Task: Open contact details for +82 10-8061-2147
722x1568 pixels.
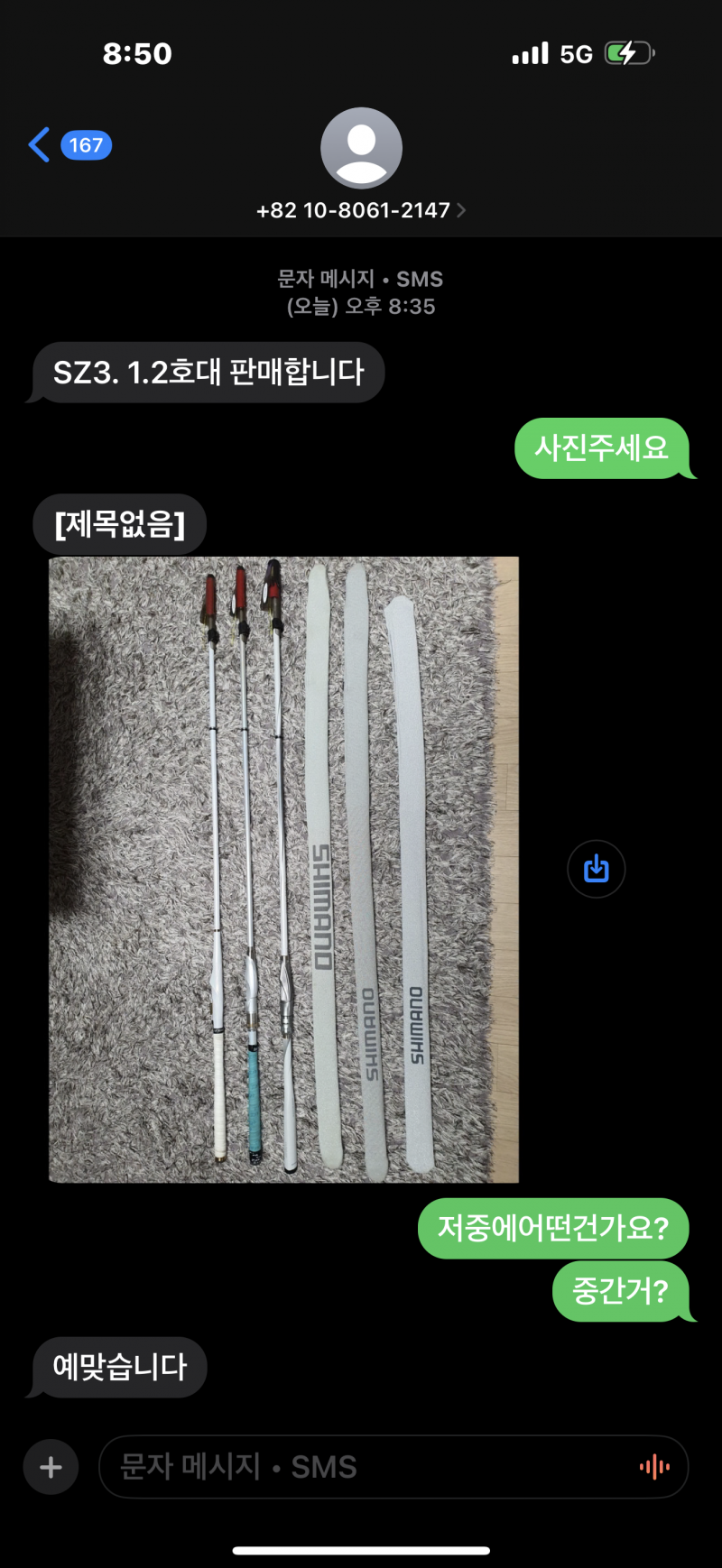Action: pos(361,210)
